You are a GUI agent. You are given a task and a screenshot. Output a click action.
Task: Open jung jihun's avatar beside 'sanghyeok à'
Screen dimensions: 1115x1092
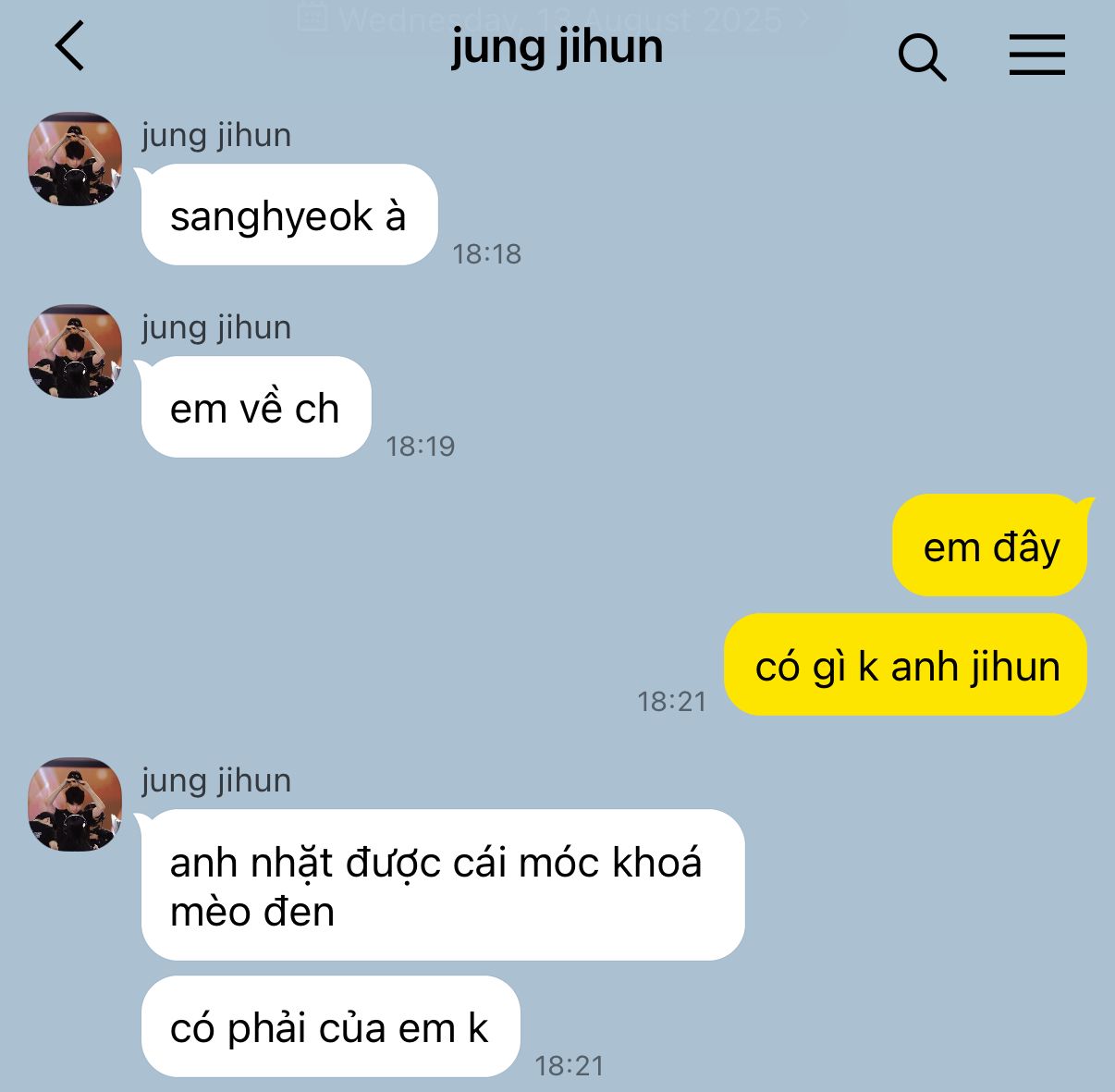[x=75, y=159]
